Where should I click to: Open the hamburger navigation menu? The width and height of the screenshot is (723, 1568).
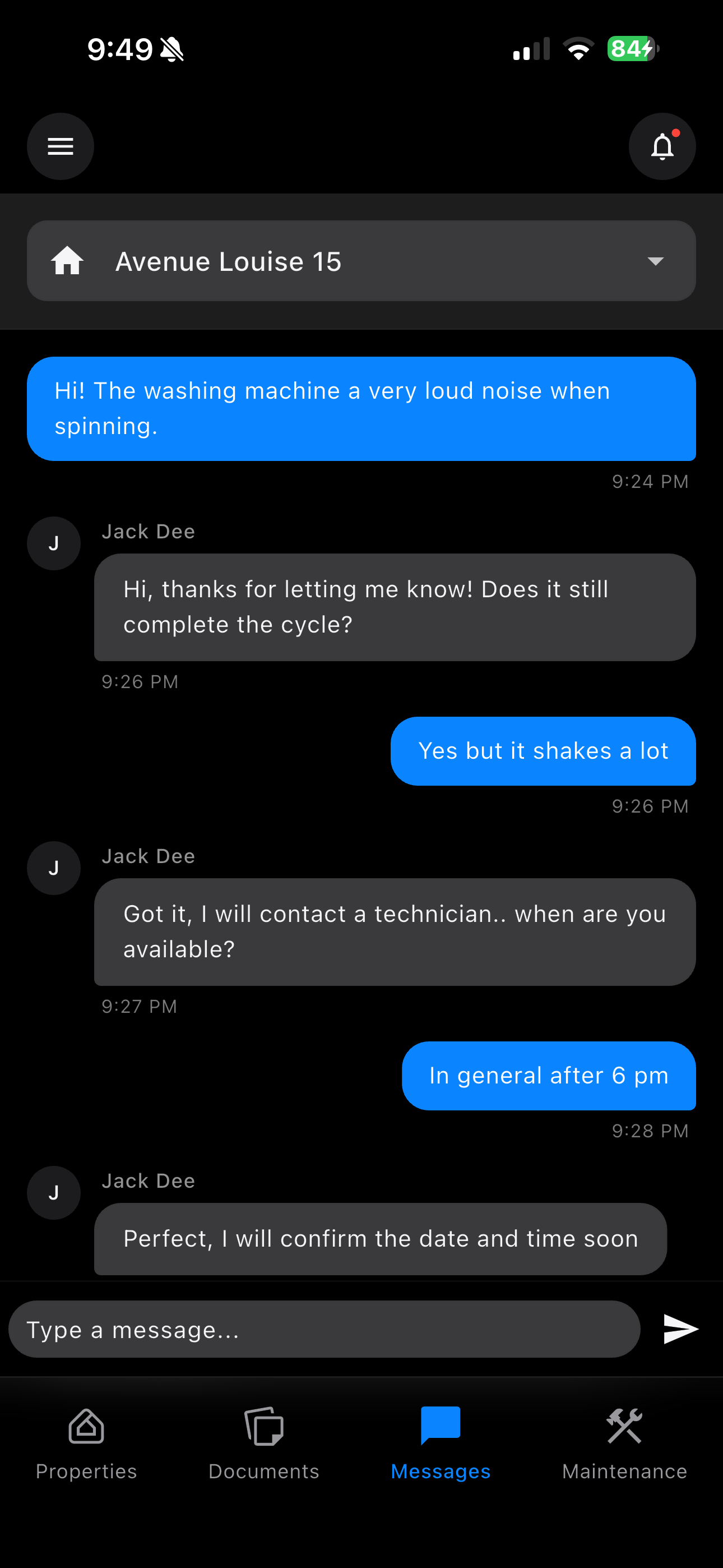tap(61, 146)
